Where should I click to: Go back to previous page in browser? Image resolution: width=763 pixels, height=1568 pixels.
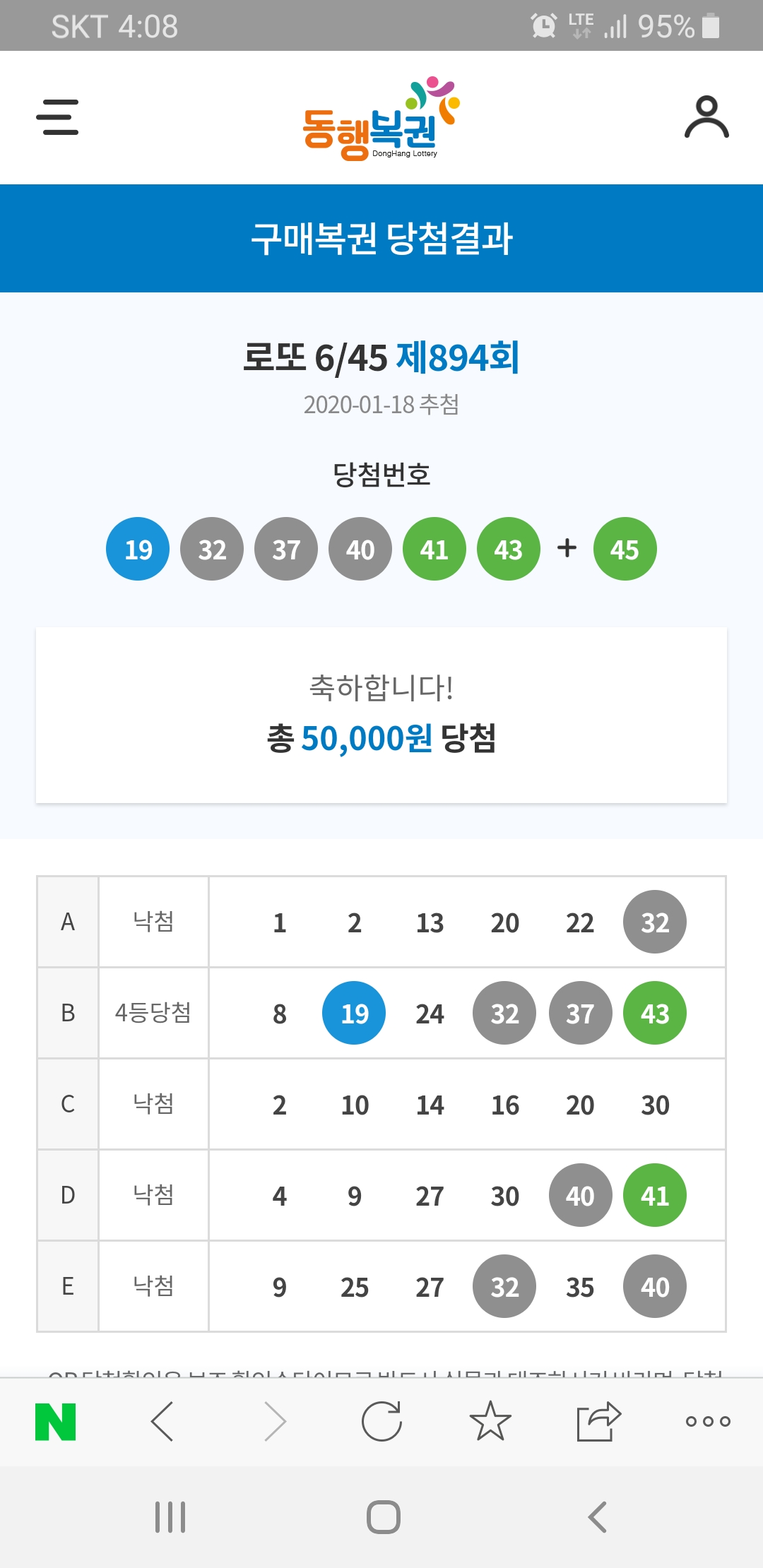(162, 1422)
